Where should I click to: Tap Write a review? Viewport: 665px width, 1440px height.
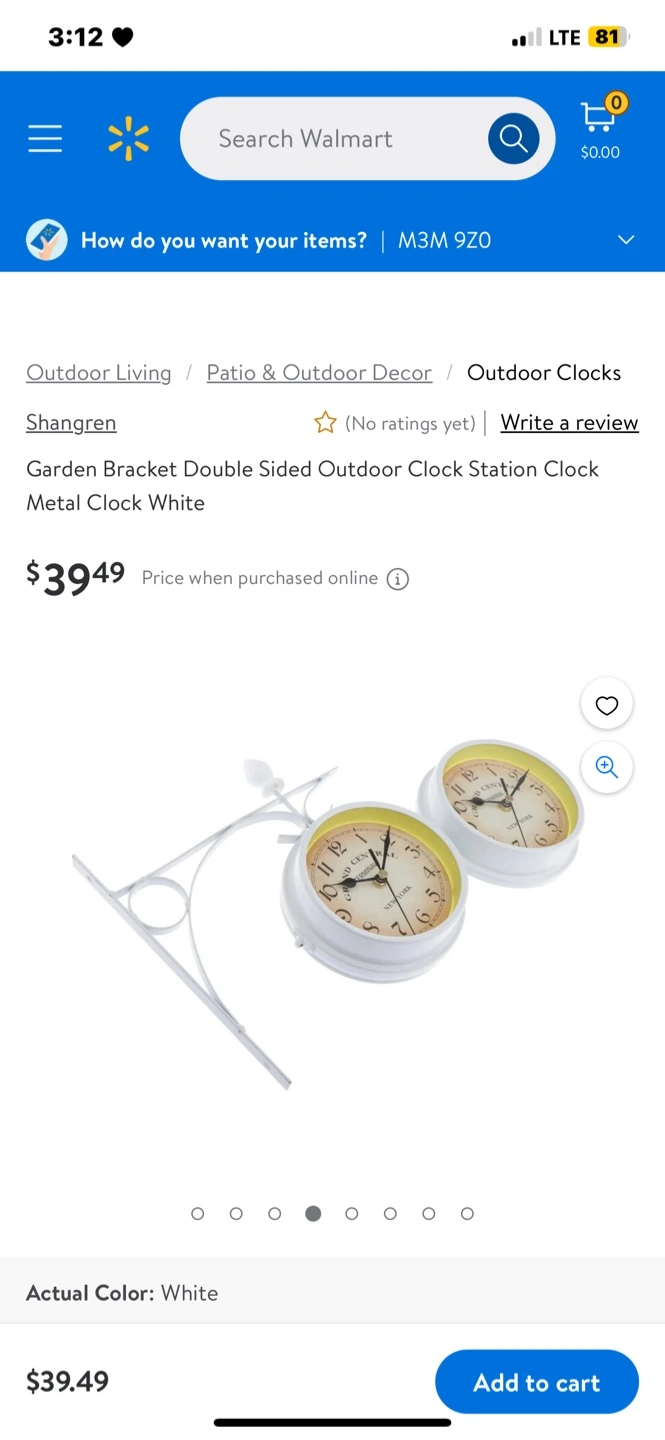coord(569,423)
